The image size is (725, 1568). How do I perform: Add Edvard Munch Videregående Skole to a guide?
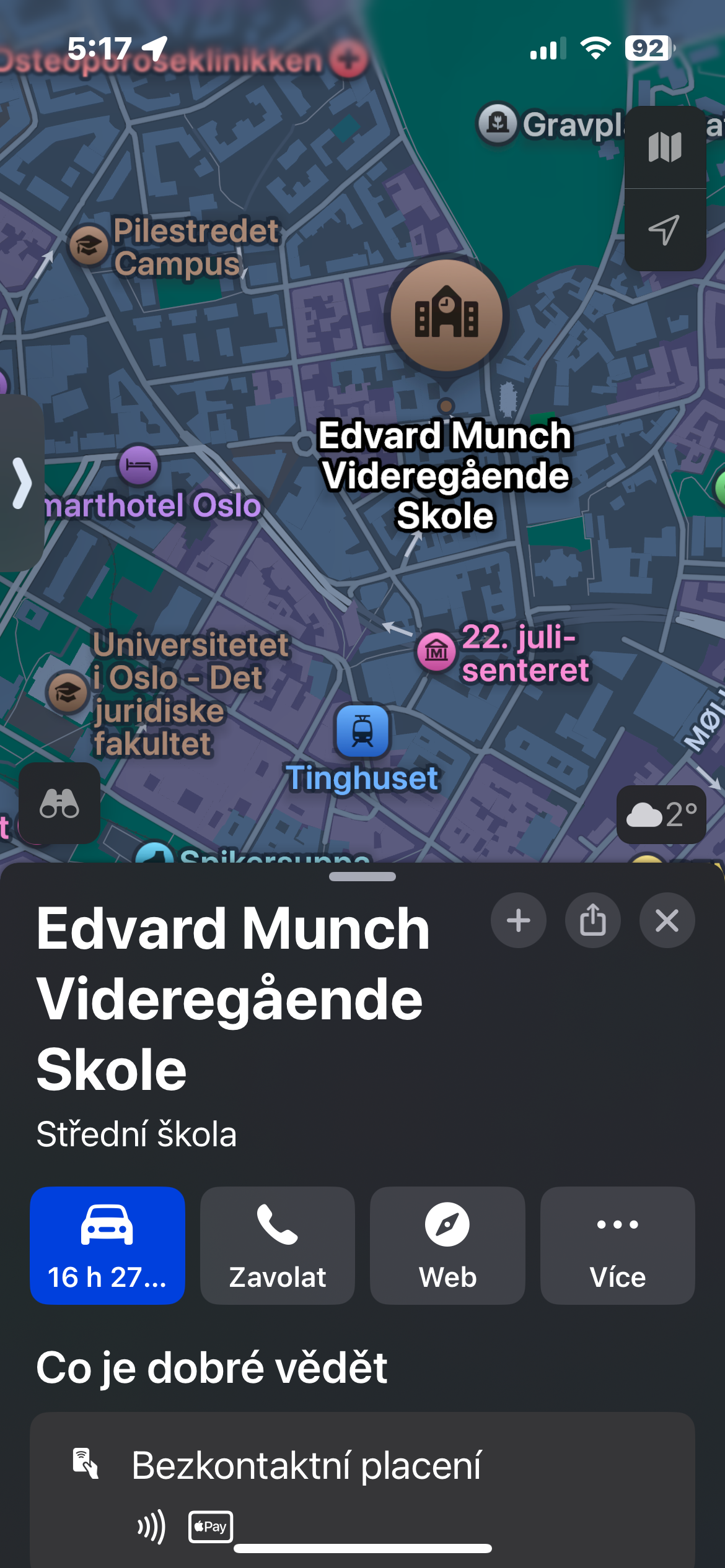point(519,921)
